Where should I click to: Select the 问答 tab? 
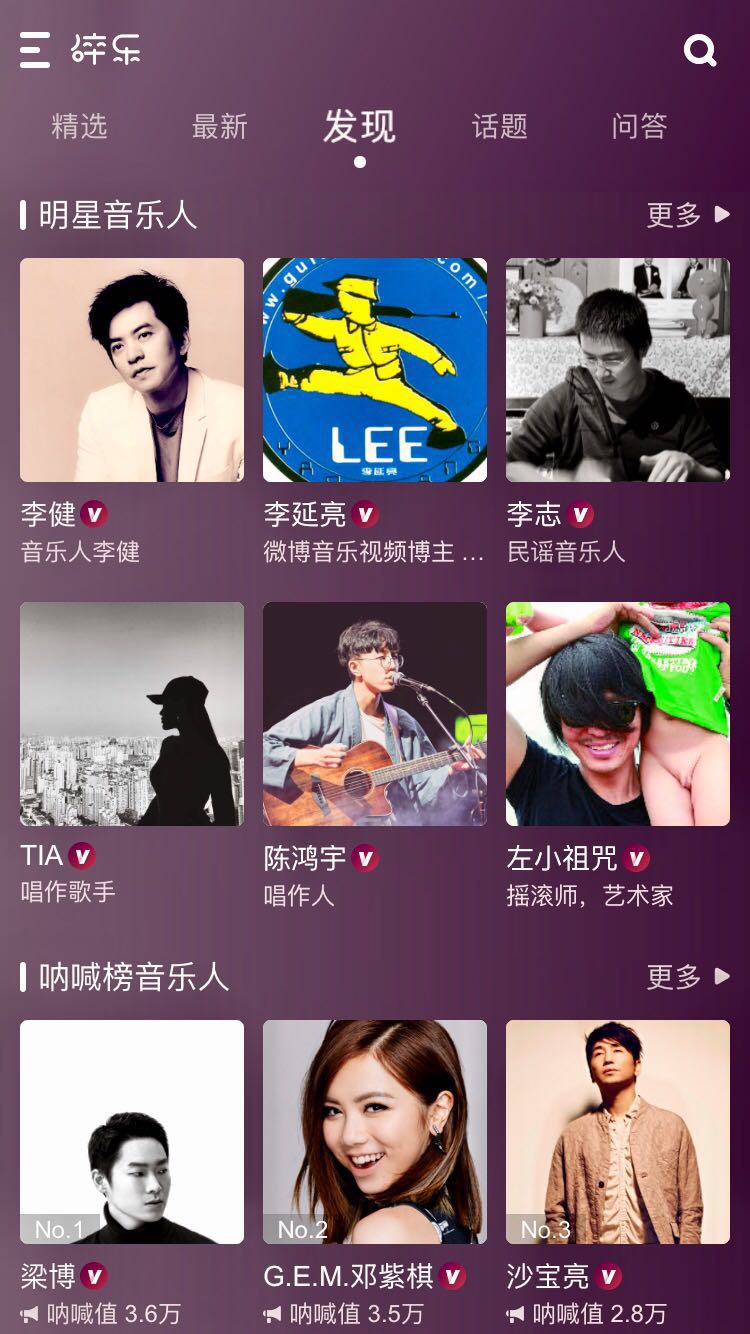(x=641, y=127)
